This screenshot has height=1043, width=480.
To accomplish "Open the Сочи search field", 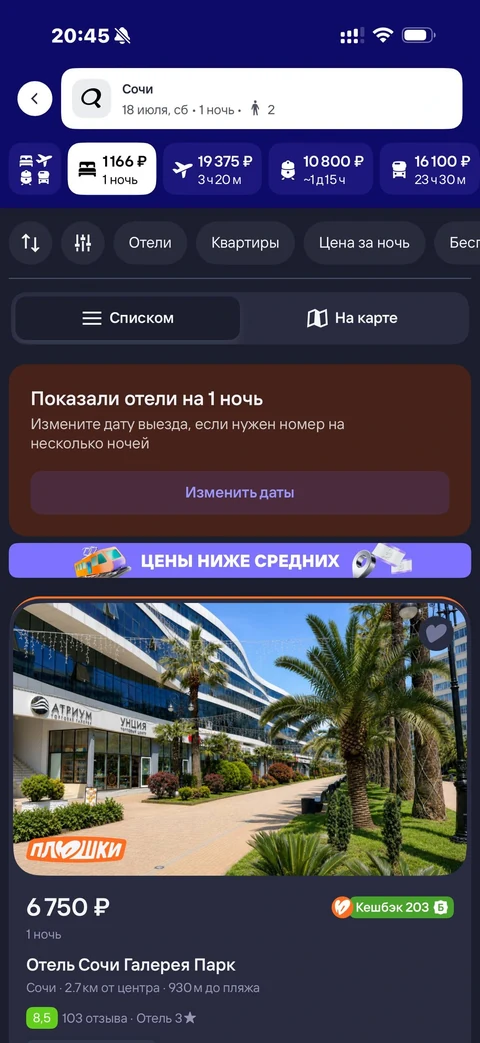I will click(261, 98).
